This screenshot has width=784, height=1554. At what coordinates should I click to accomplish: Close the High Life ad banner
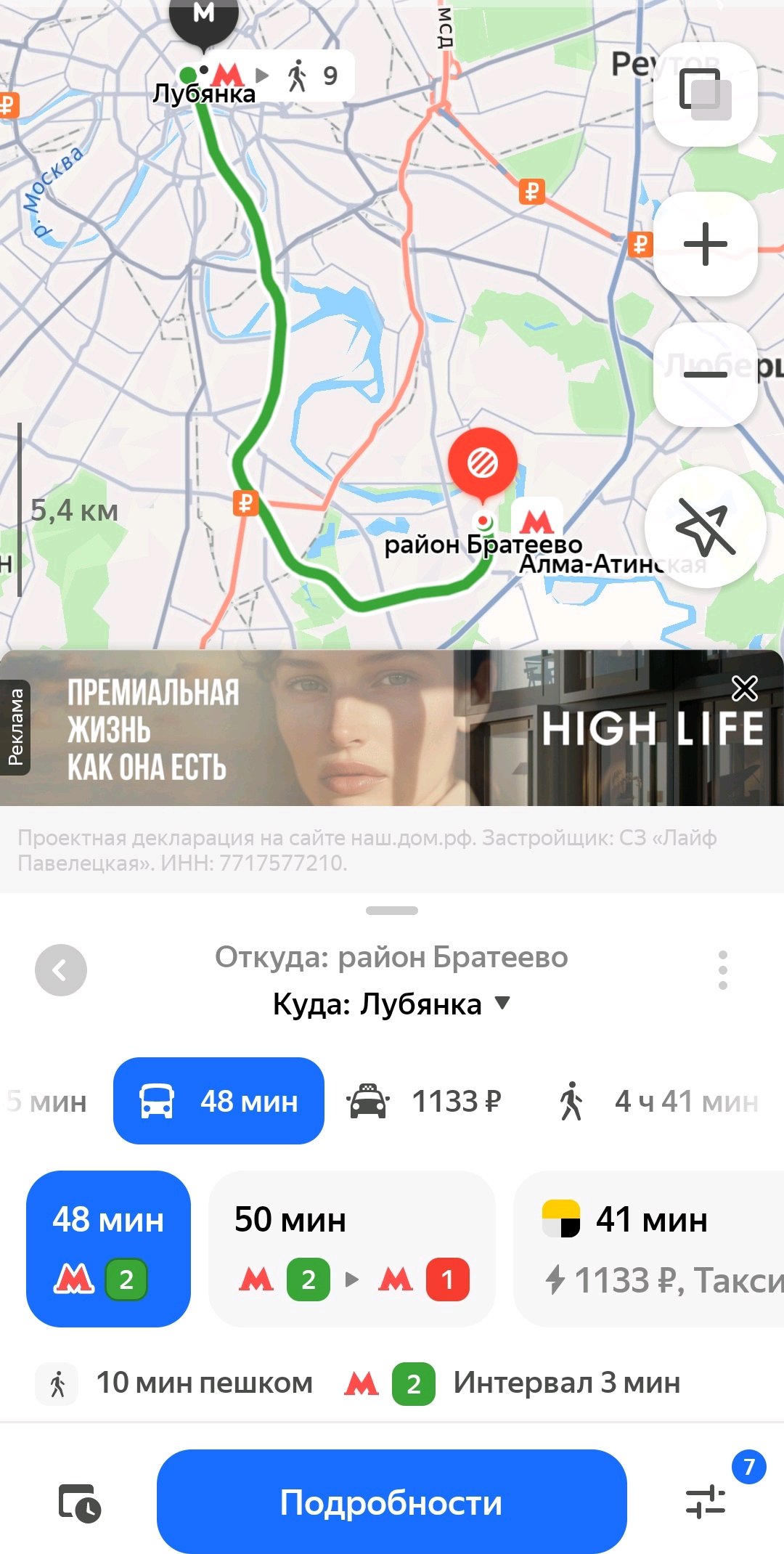pos(744,688)
